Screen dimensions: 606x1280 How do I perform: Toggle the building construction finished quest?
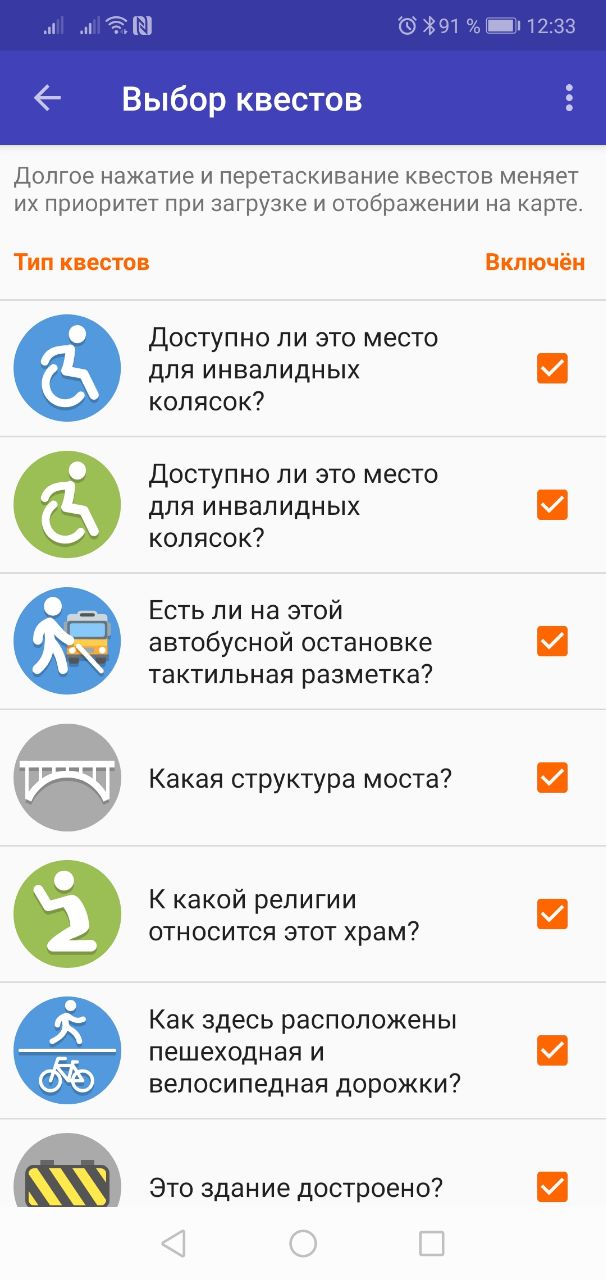[552, 1187]
